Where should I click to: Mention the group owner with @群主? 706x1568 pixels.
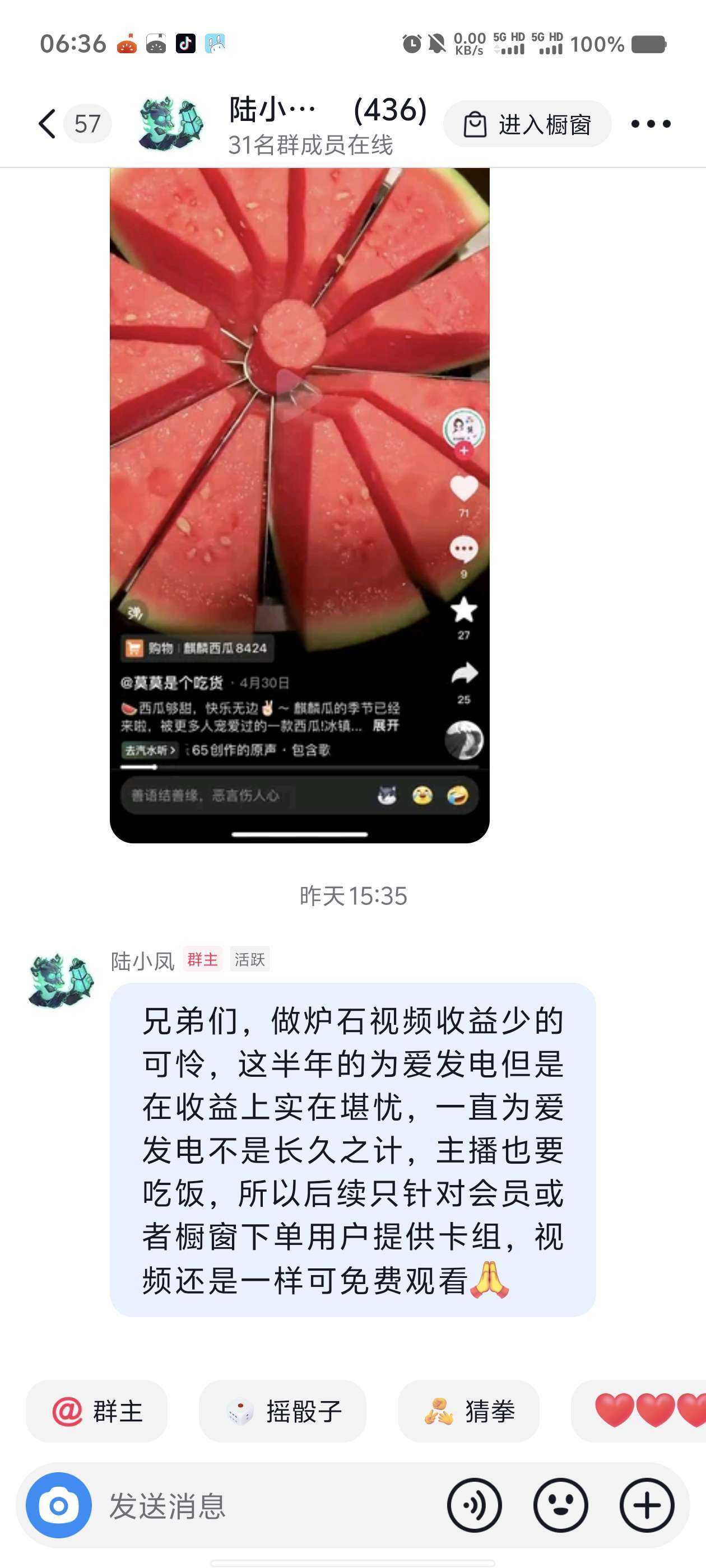[97, 1411]
